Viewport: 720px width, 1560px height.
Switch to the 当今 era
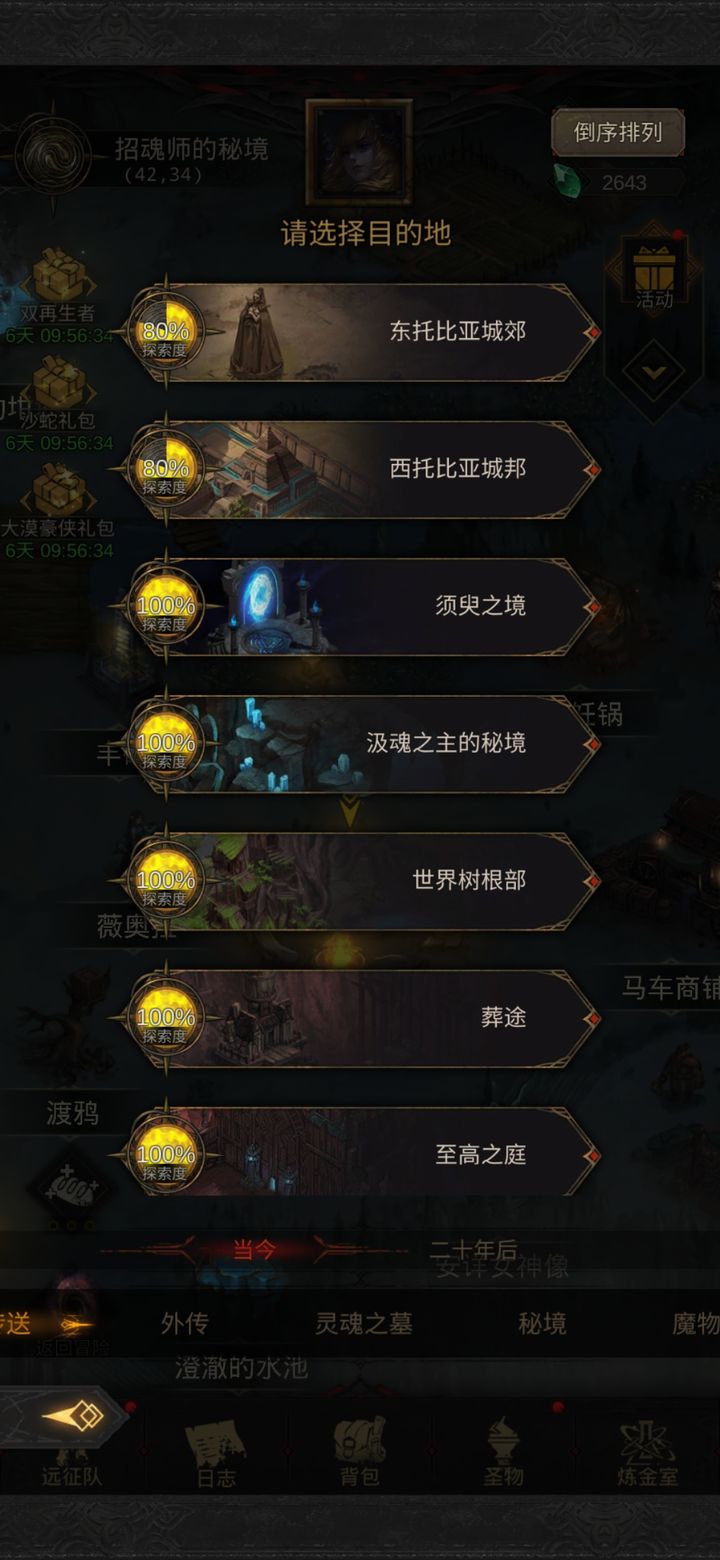[x=255, y=1250]
